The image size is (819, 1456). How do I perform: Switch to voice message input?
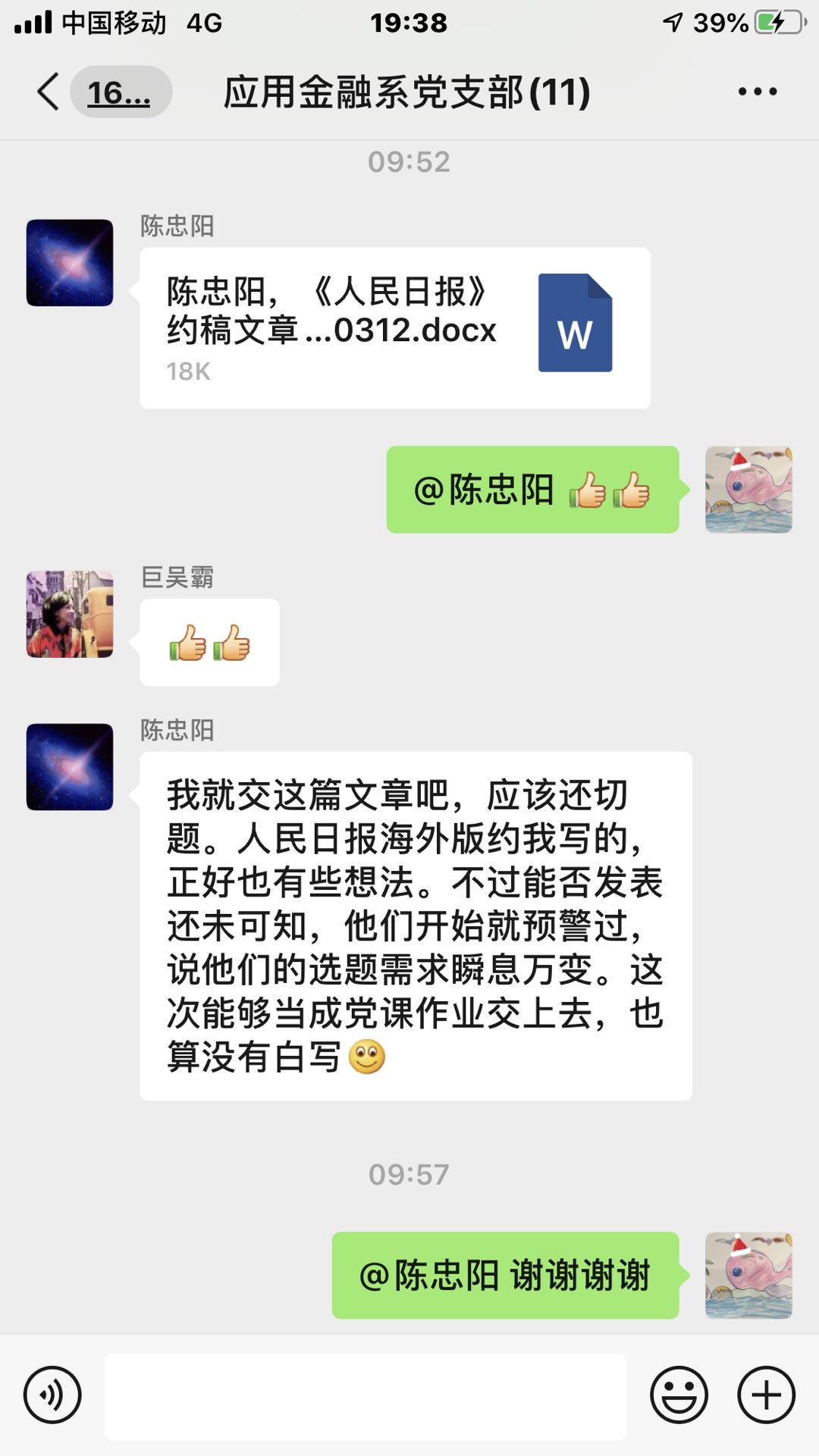click(52, 1395)
